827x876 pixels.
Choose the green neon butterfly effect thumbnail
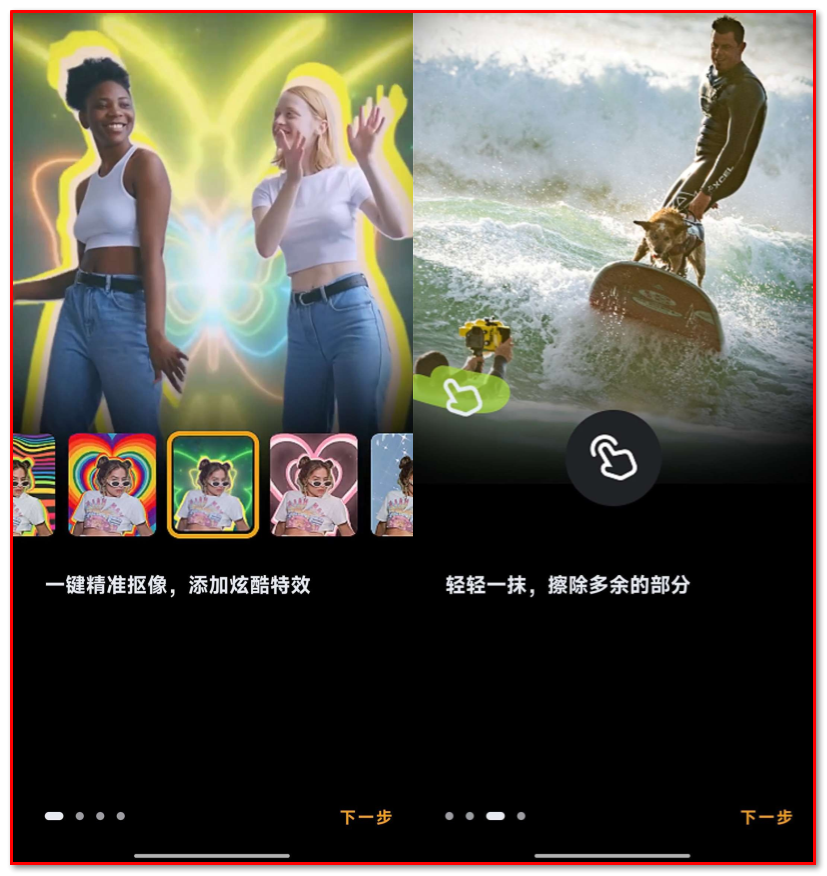[x=213, y=485]
